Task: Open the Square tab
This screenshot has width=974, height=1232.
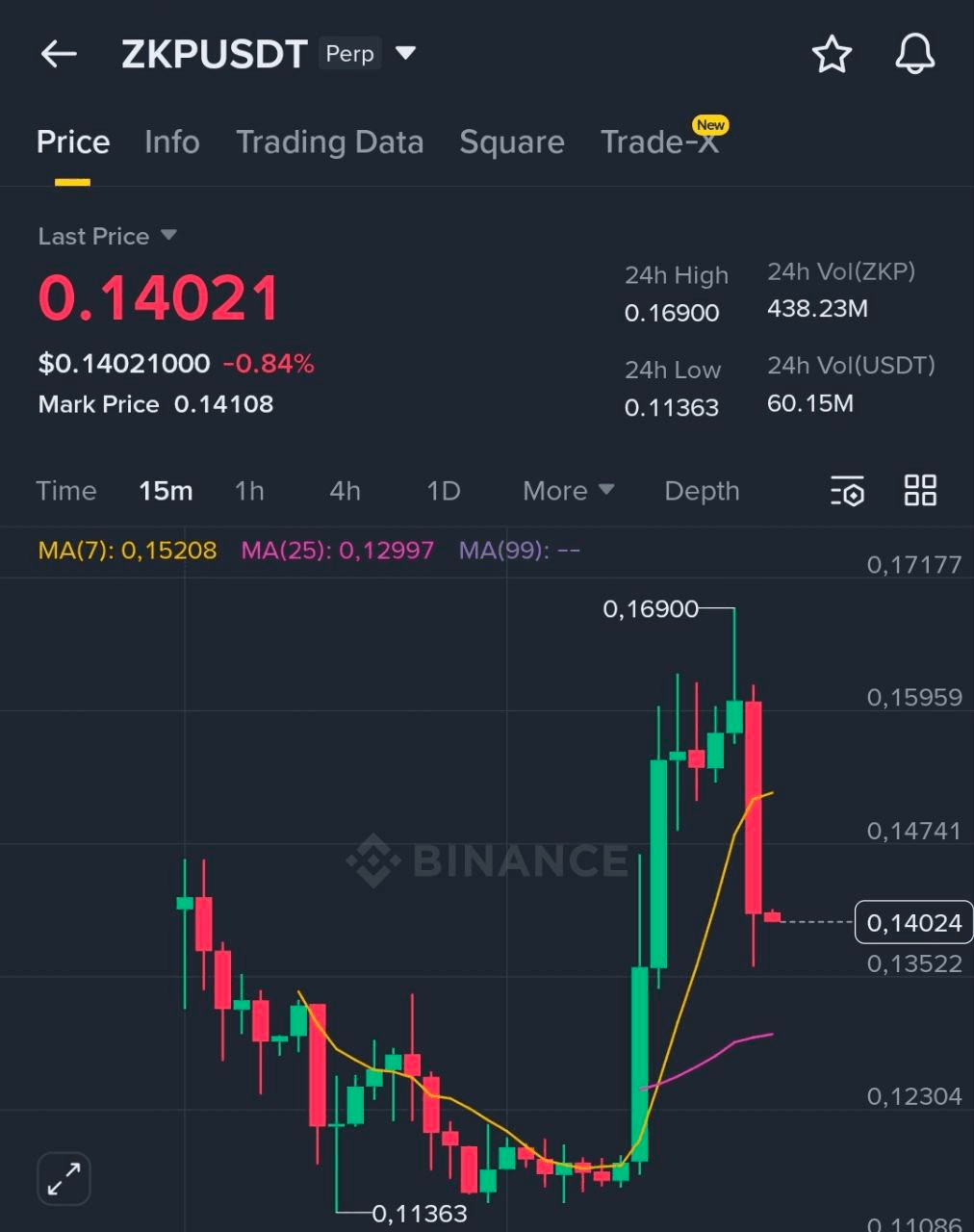Action: coord(512,142)
